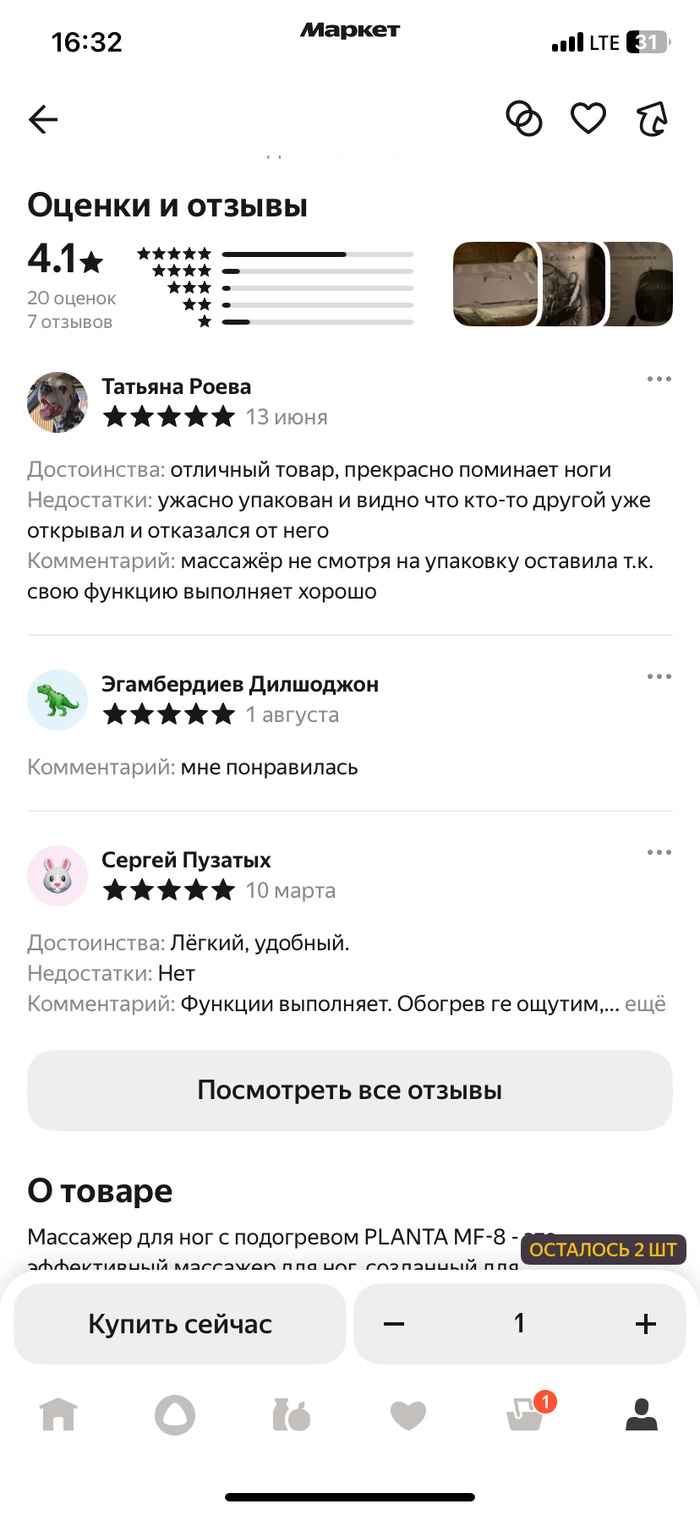Viewport: 700px width, 1515px height.
Task: Increase quantity with plus button
Action: 646,1324
